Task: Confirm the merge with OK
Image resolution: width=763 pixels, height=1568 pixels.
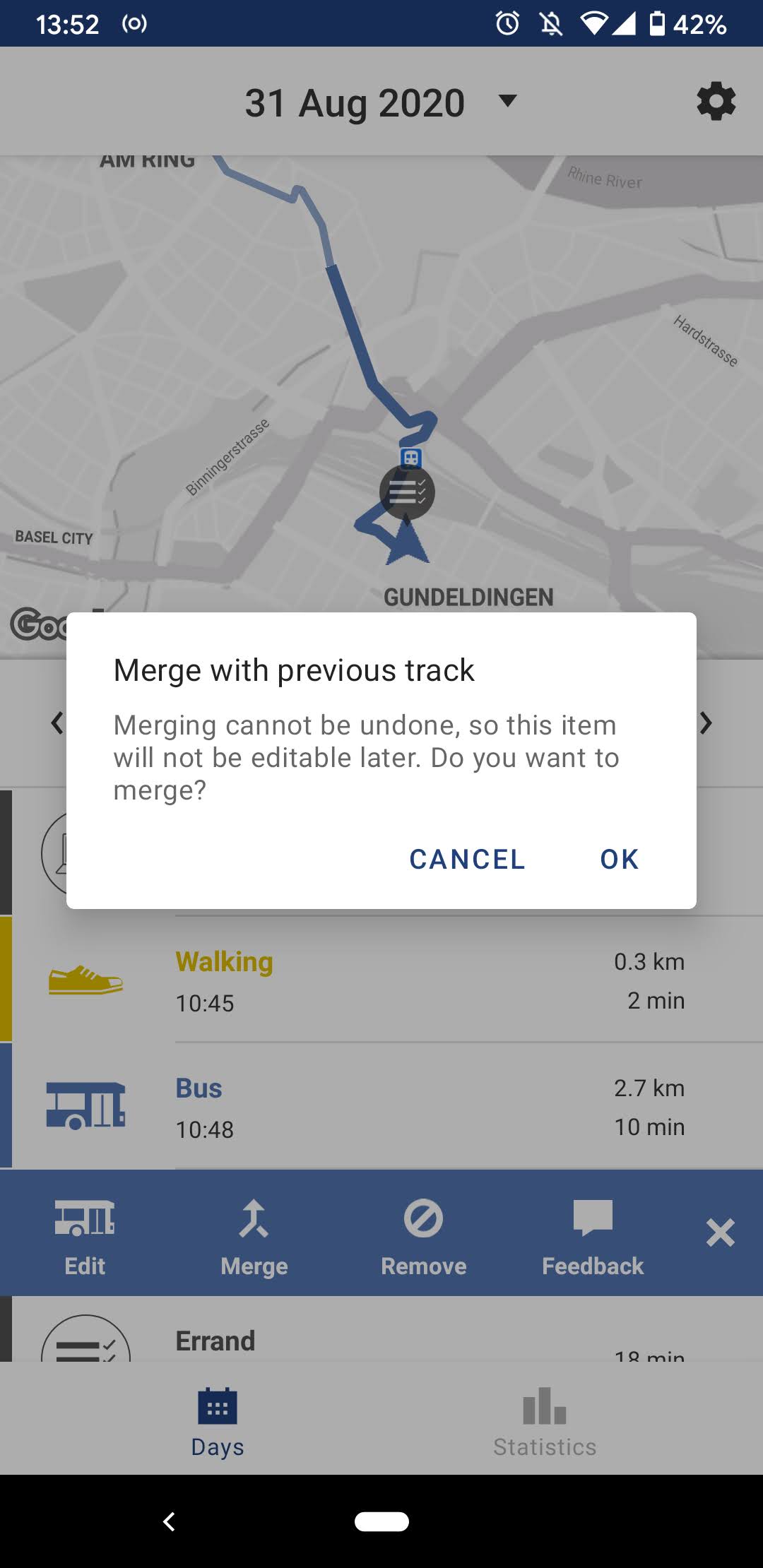Action: click(x=619, y=859)
